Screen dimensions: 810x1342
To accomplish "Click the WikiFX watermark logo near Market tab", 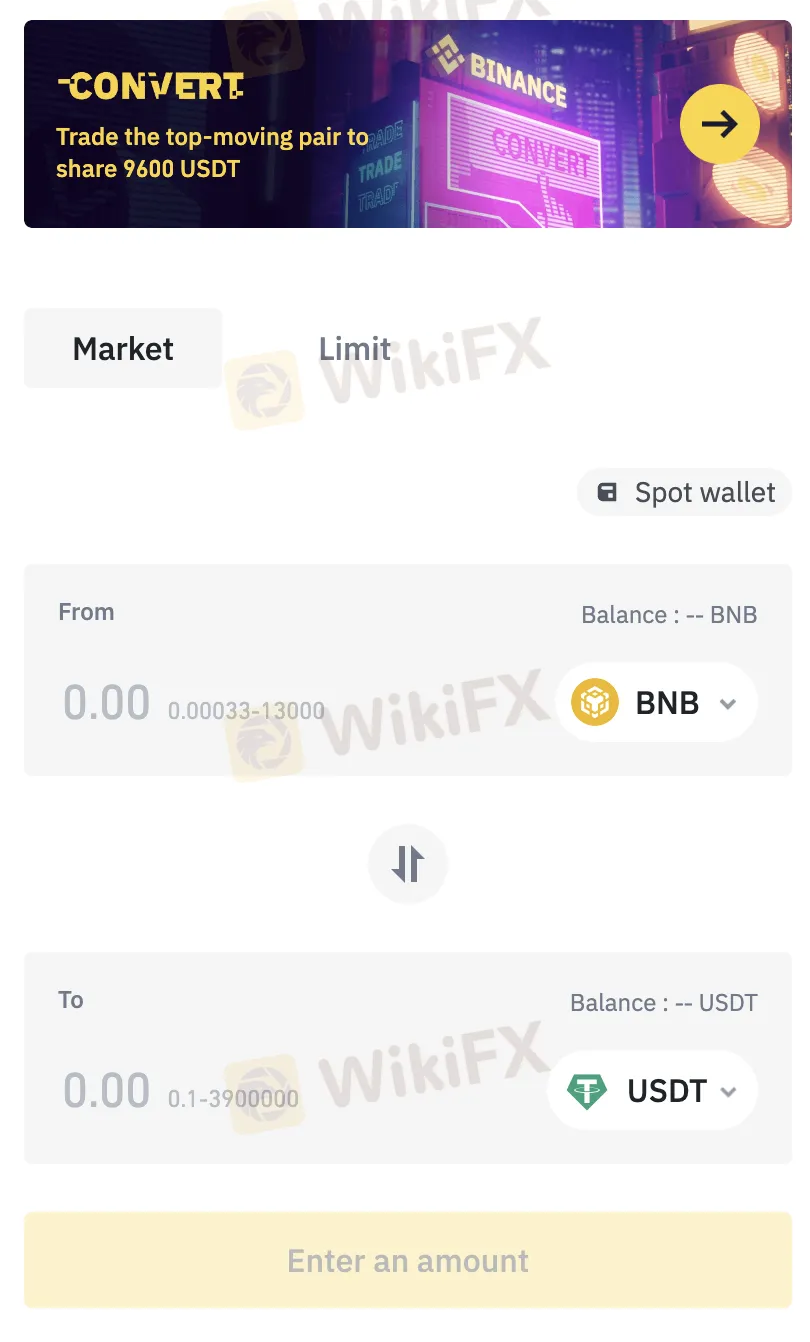I will pos(262,386).
